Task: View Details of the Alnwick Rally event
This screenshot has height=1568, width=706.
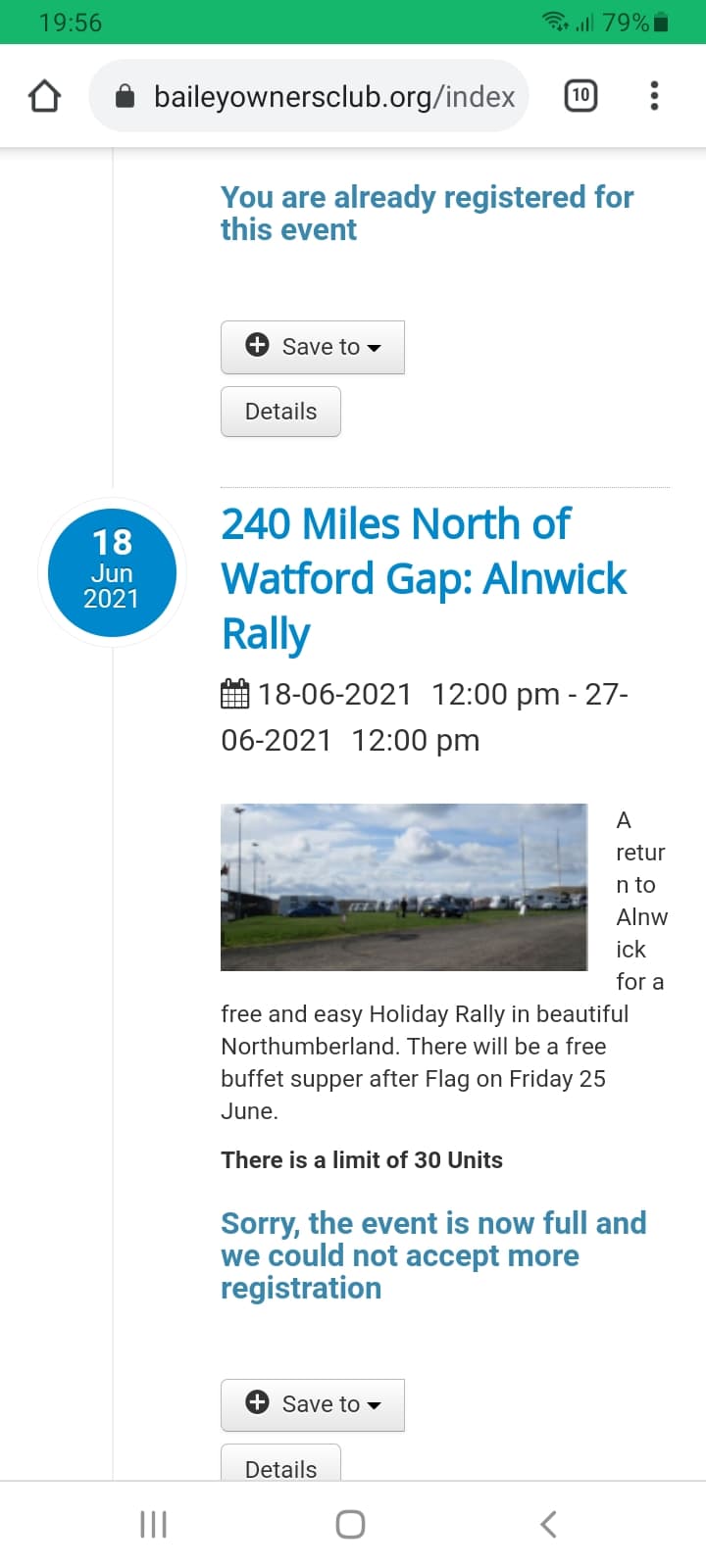Action: click(280, 1465)
